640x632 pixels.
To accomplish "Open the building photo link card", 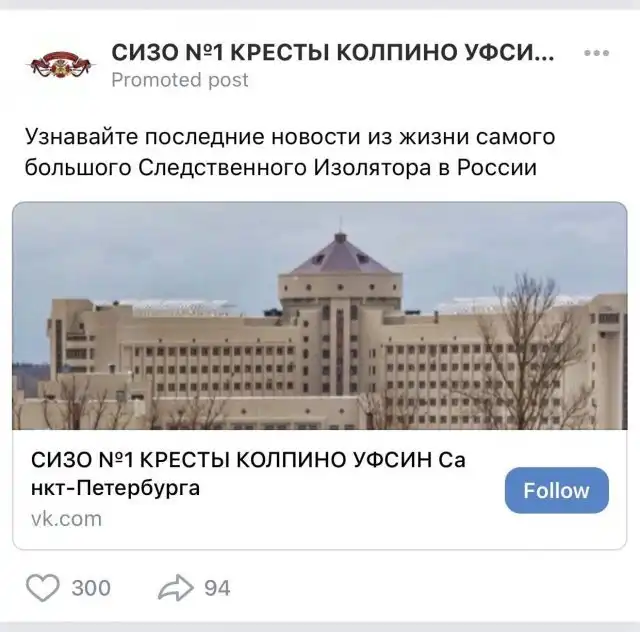I will point(319,316).
